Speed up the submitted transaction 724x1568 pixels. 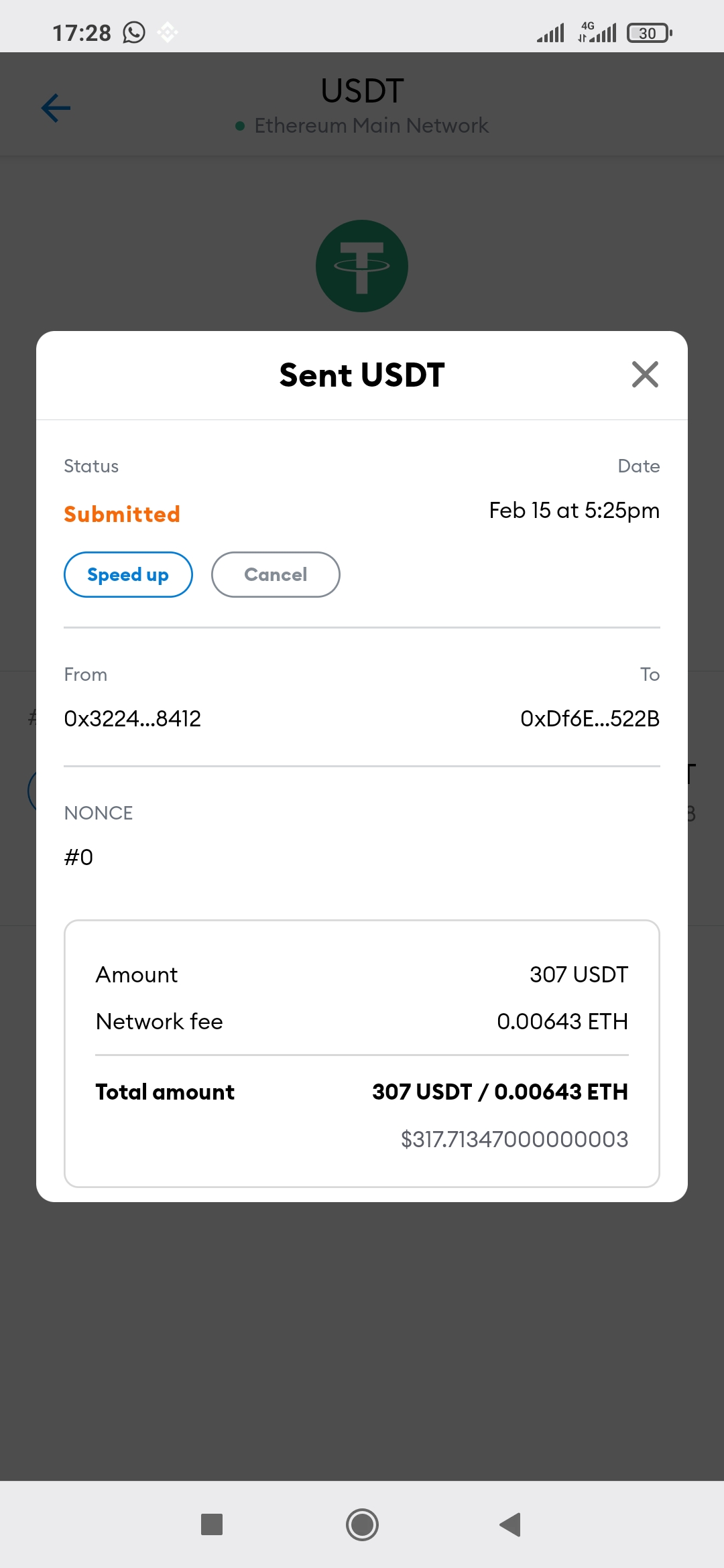[128, 574]
